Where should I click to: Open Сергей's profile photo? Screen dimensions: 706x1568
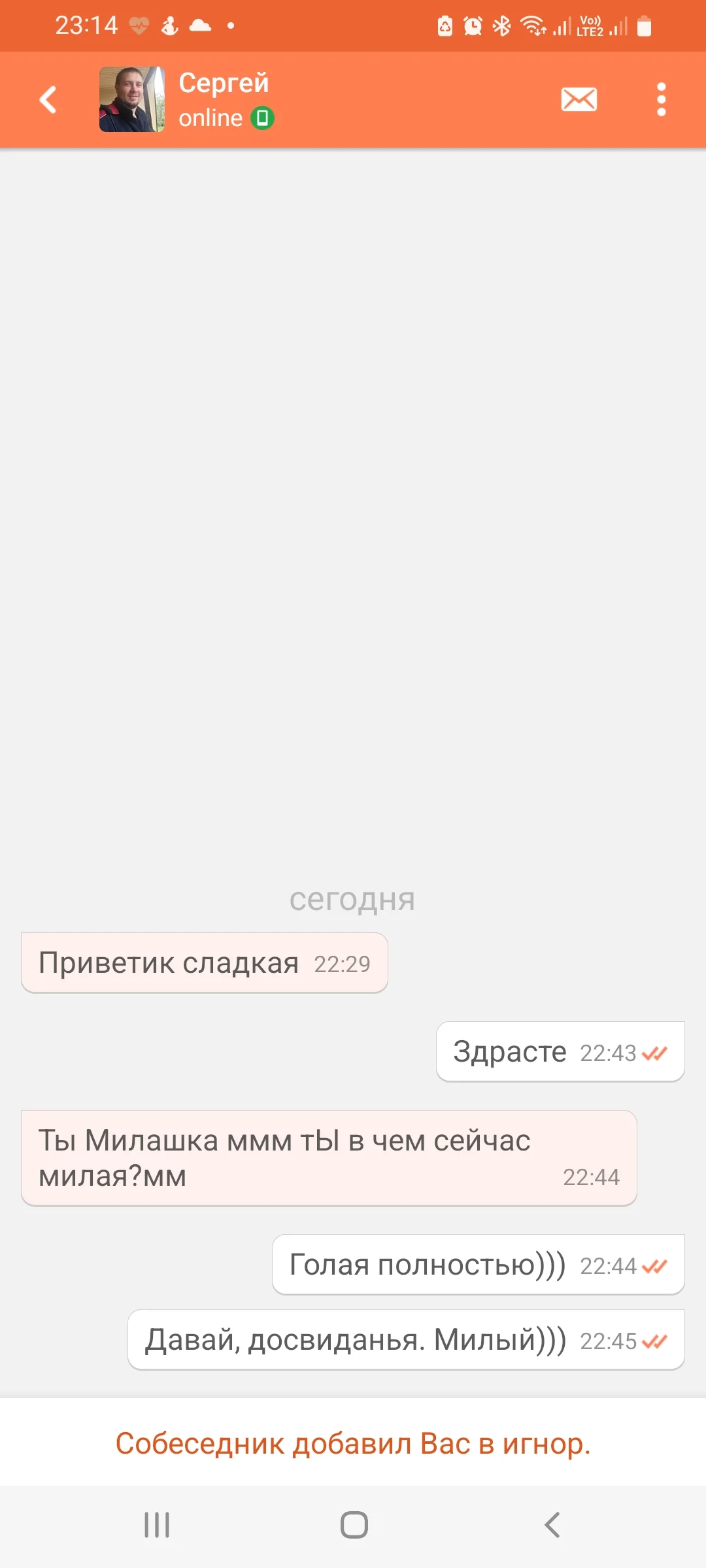click(131, 99)
